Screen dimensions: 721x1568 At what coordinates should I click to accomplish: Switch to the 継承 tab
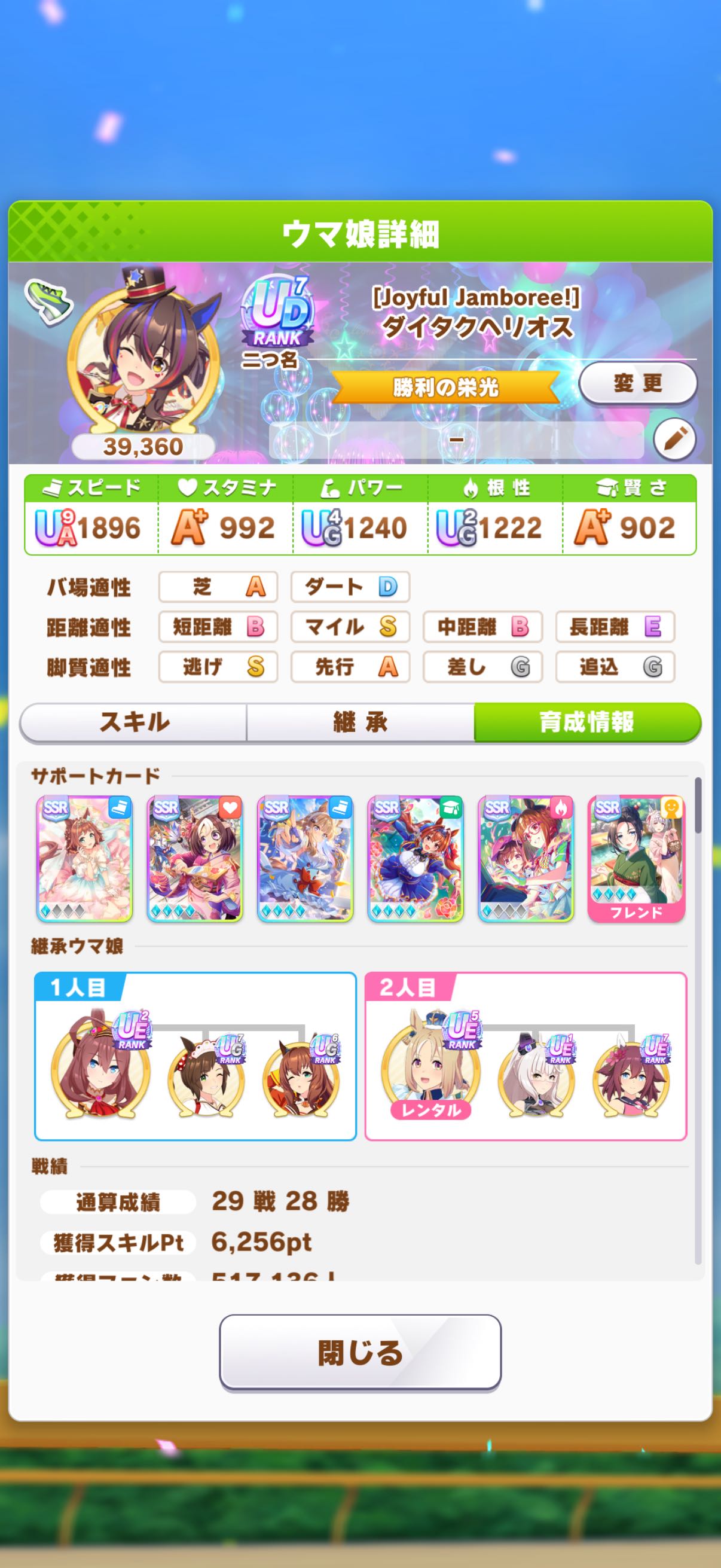point(360,722)
